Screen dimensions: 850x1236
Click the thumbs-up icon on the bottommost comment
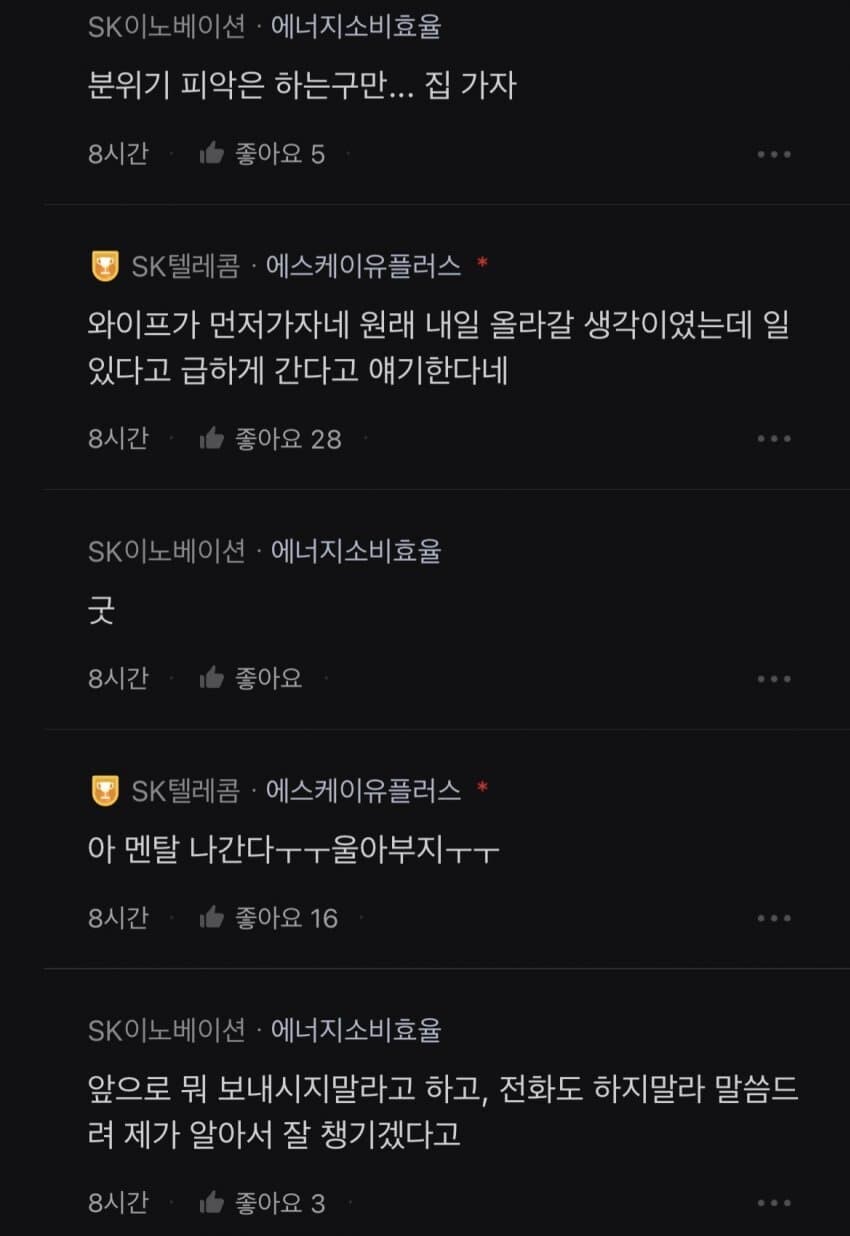(213, 1204)
